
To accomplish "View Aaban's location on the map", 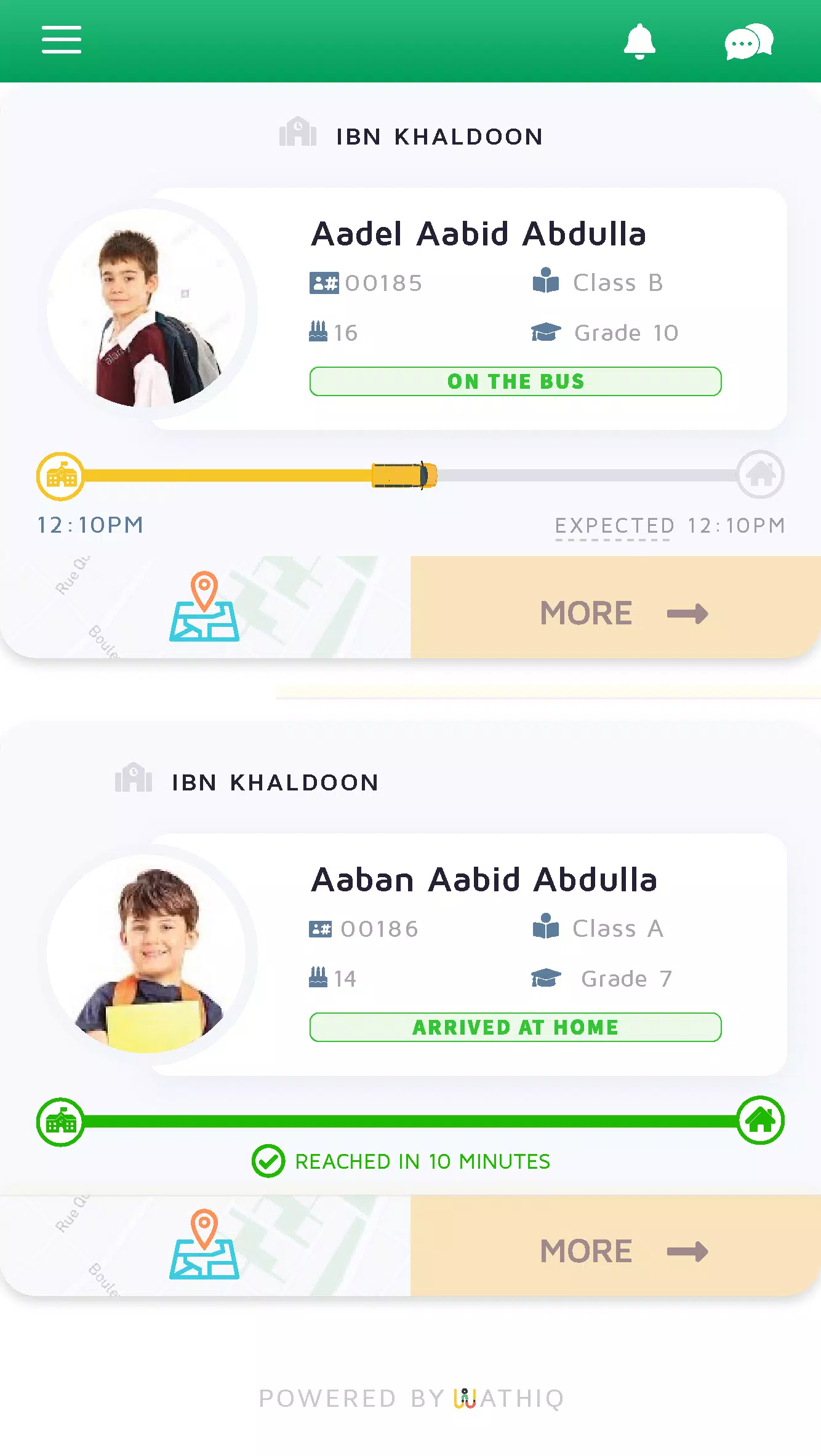I will pos(205,1245).
